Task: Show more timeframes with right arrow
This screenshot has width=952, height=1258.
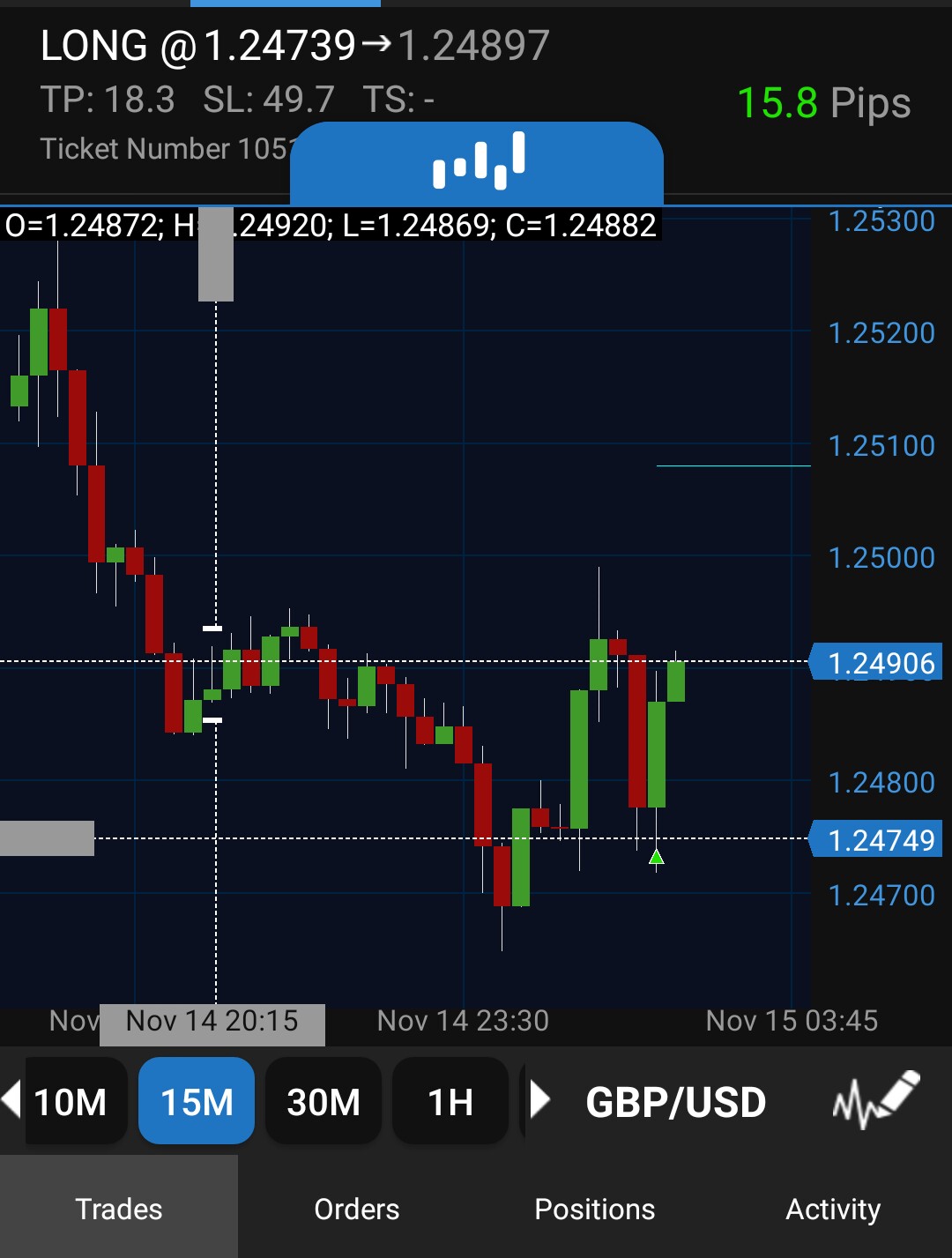Action: (x=539, y=1100)
